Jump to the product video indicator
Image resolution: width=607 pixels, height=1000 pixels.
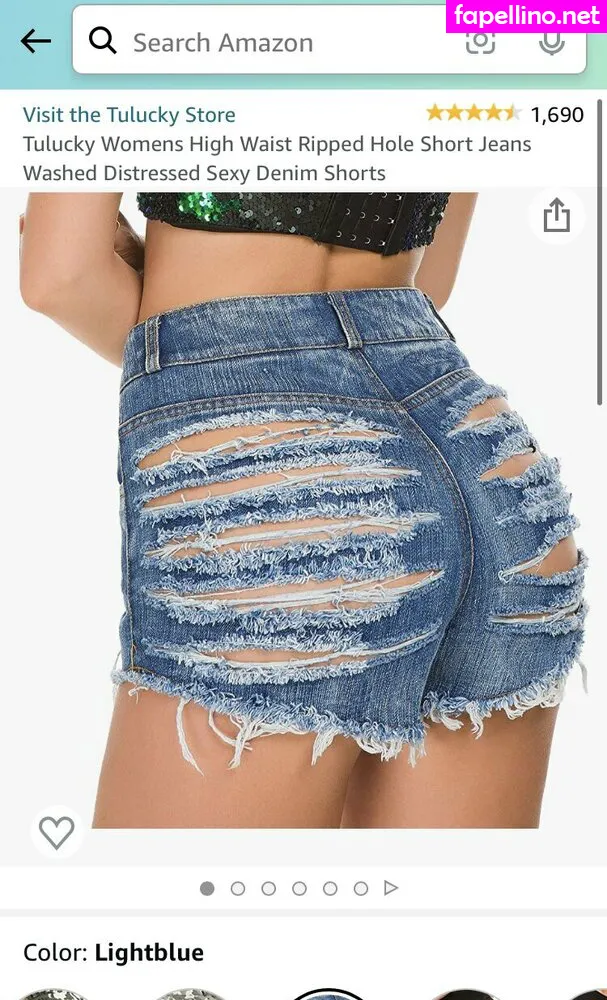coord(391,888)
